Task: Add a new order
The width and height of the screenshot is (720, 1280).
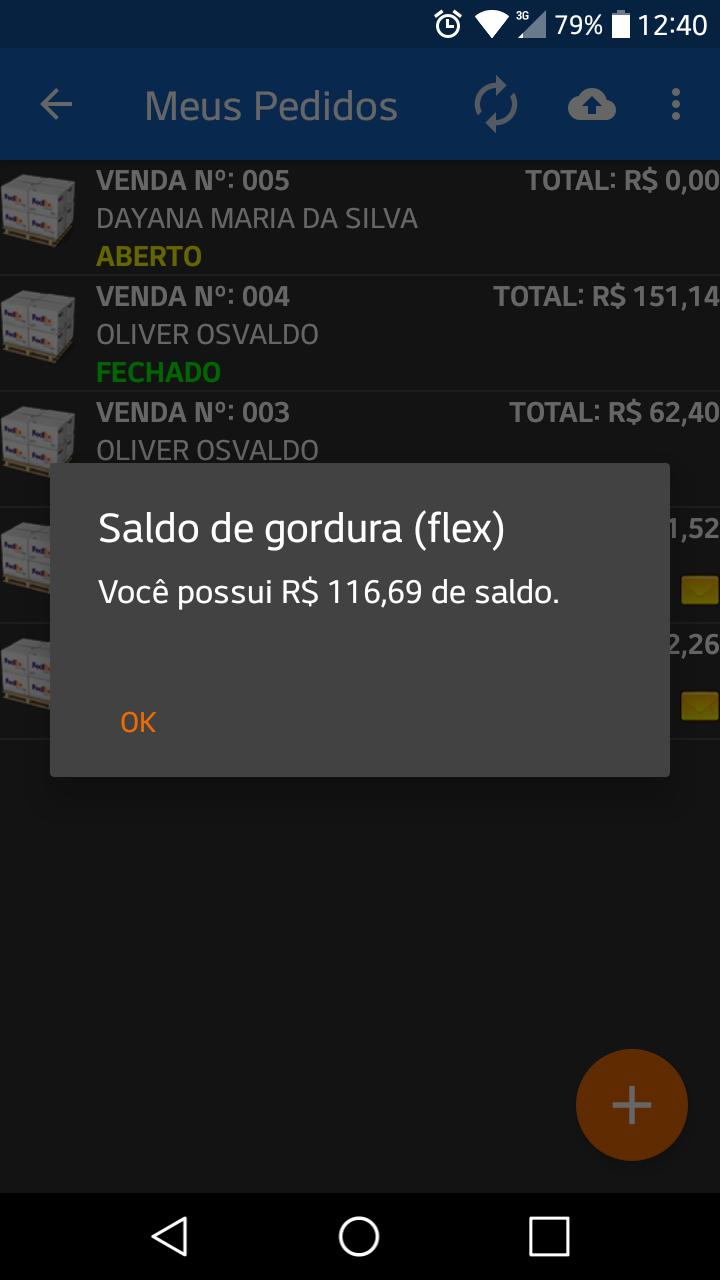Action: click(x=631, y=1105)
